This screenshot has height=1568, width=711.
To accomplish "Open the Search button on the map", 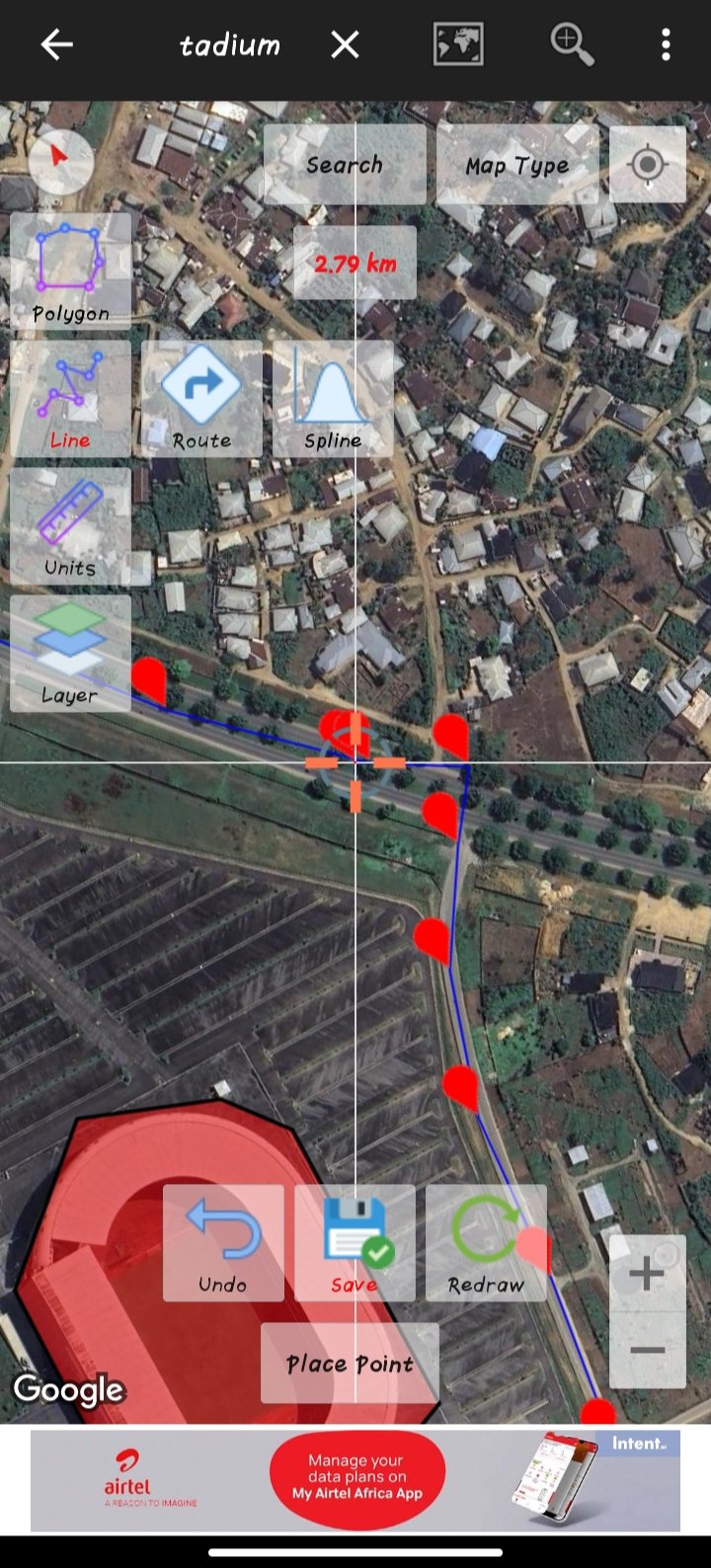I will (x=345, y=164).
